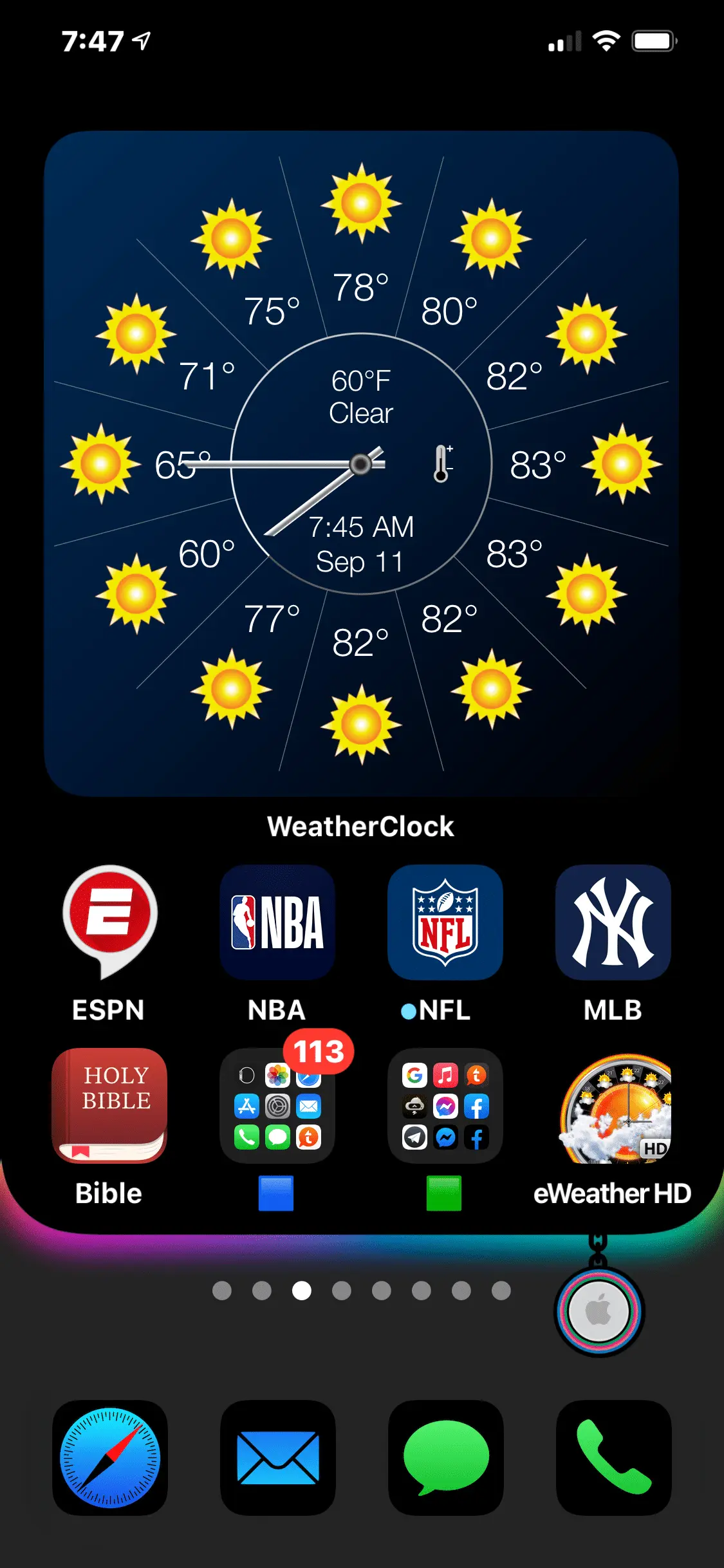Open the WeatherClock widget
The image size is (724, 1568).
[361, 463]
